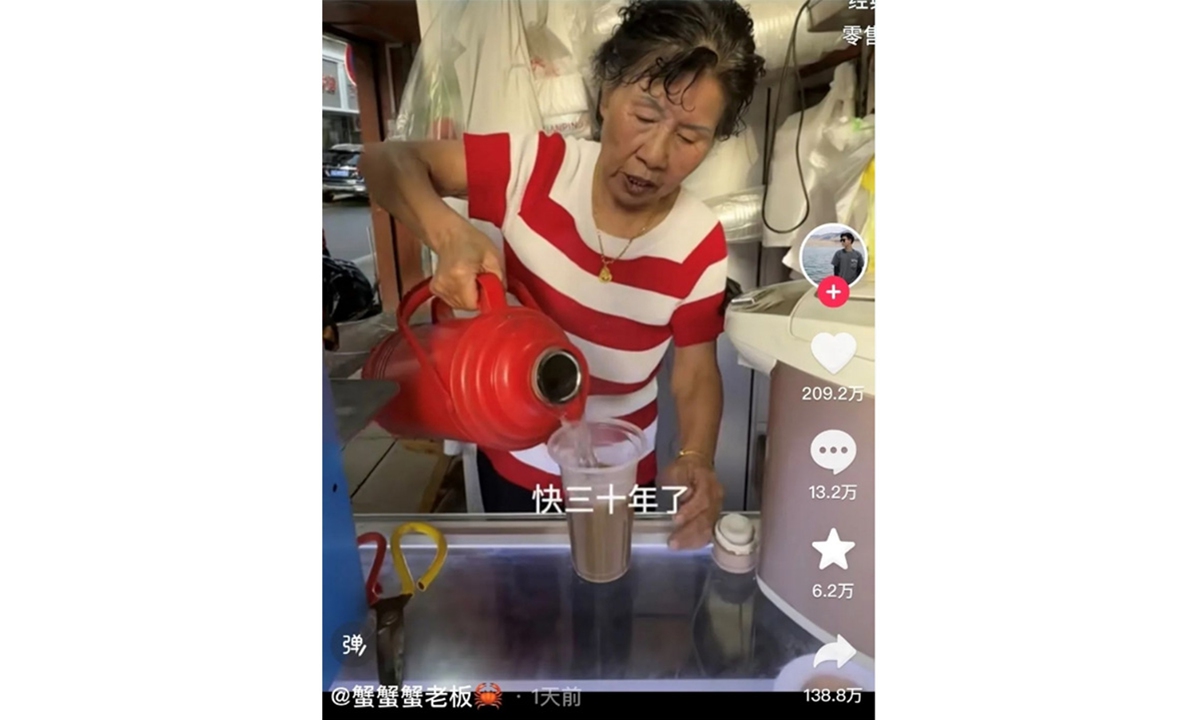Follow the creator with the plus button
The width and height of the screenshot is (1200, 720).
pyautogui.click(x=833, y=292)
